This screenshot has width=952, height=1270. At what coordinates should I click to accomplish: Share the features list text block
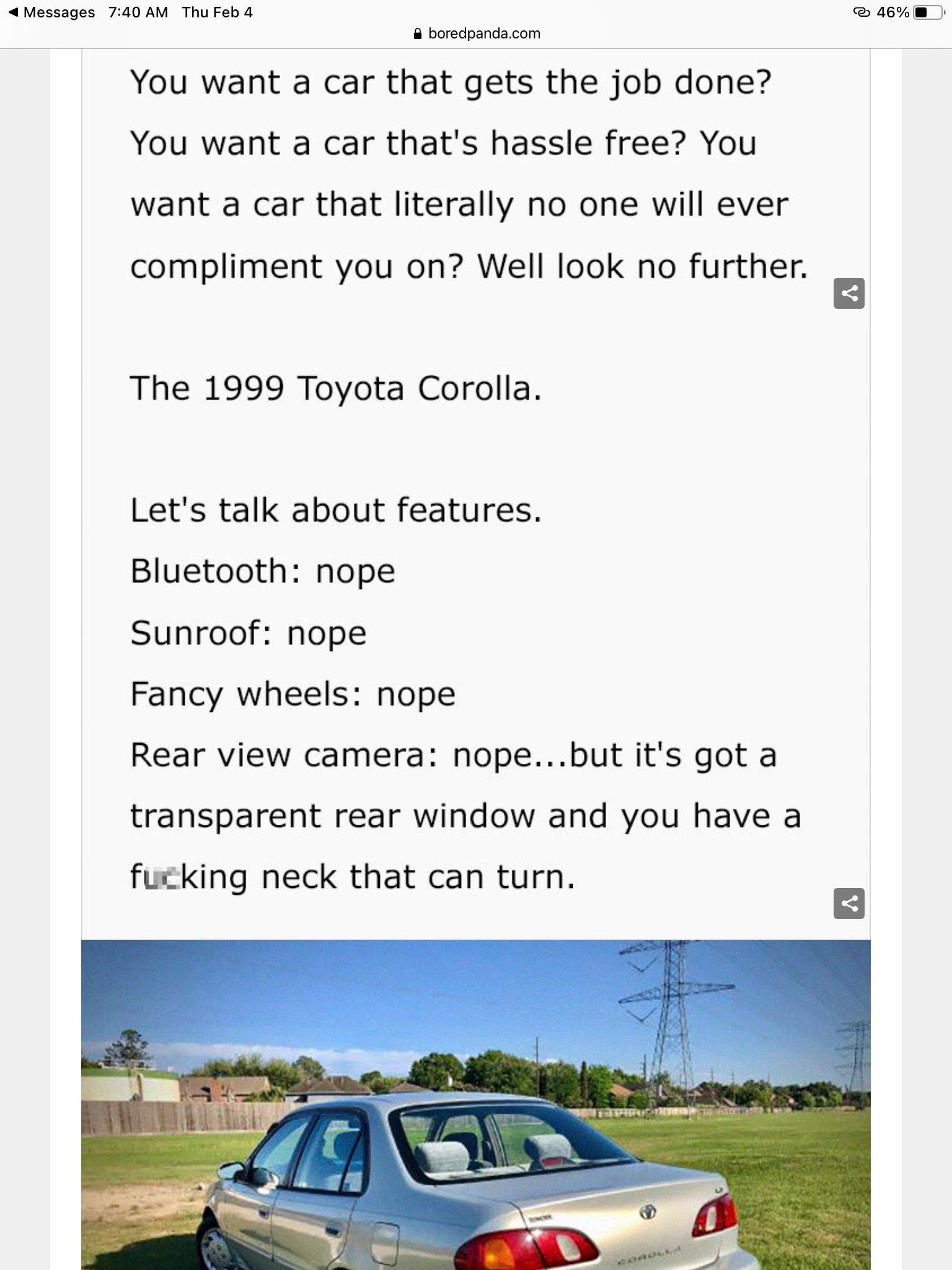[848, 904]
